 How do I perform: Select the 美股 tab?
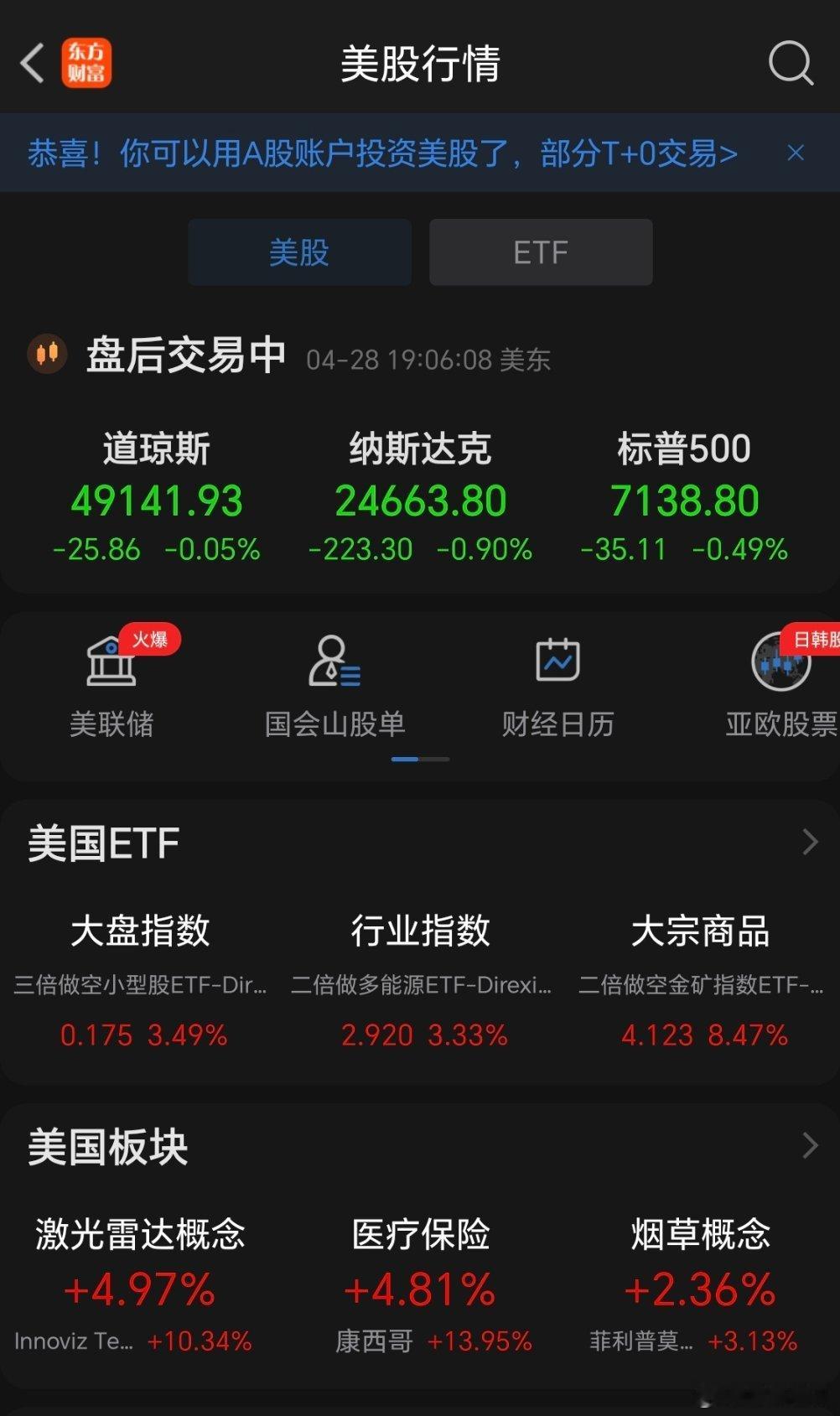(x=299, y=252)
